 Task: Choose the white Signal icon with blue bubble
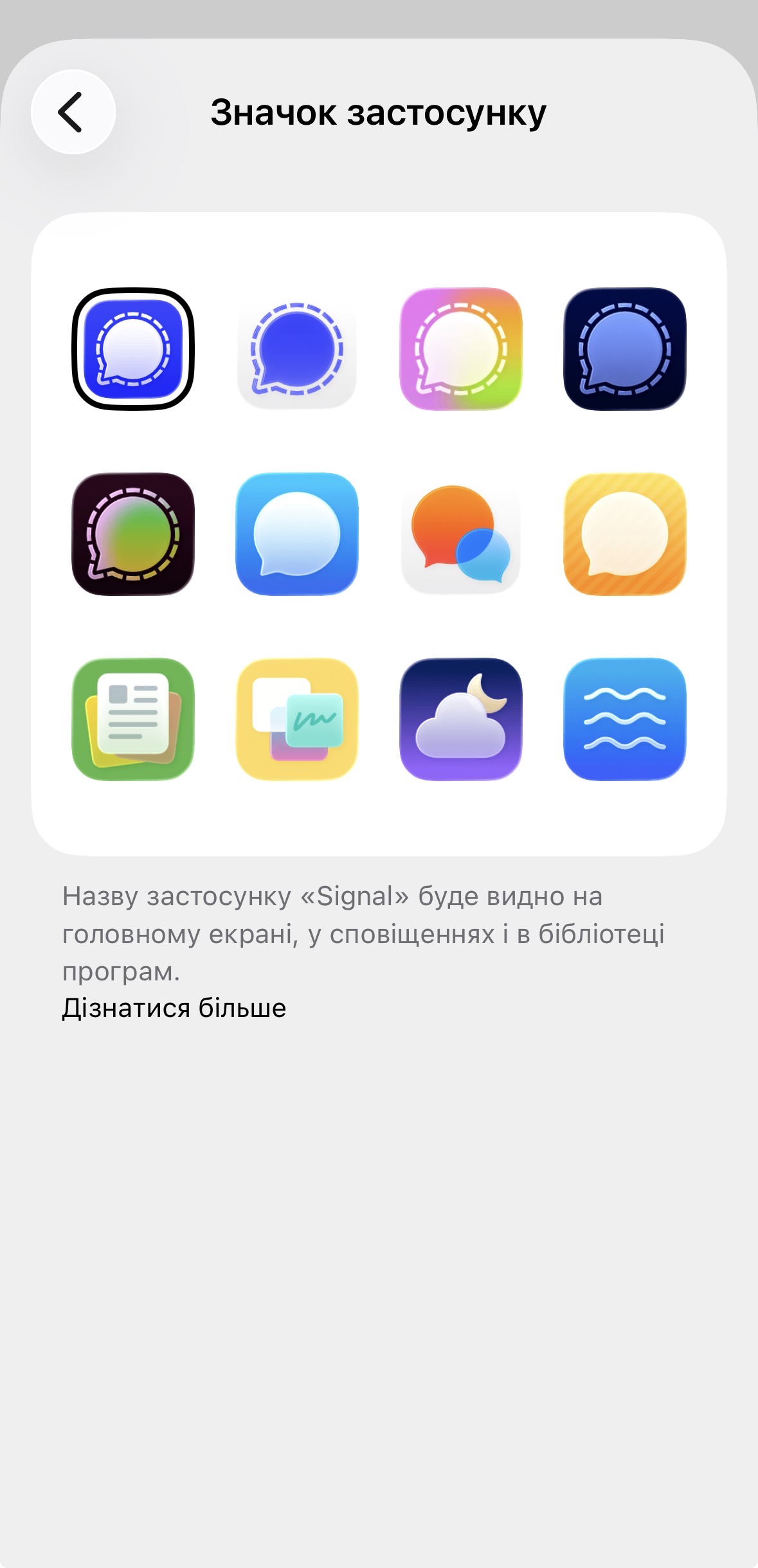tap(297, 348)
